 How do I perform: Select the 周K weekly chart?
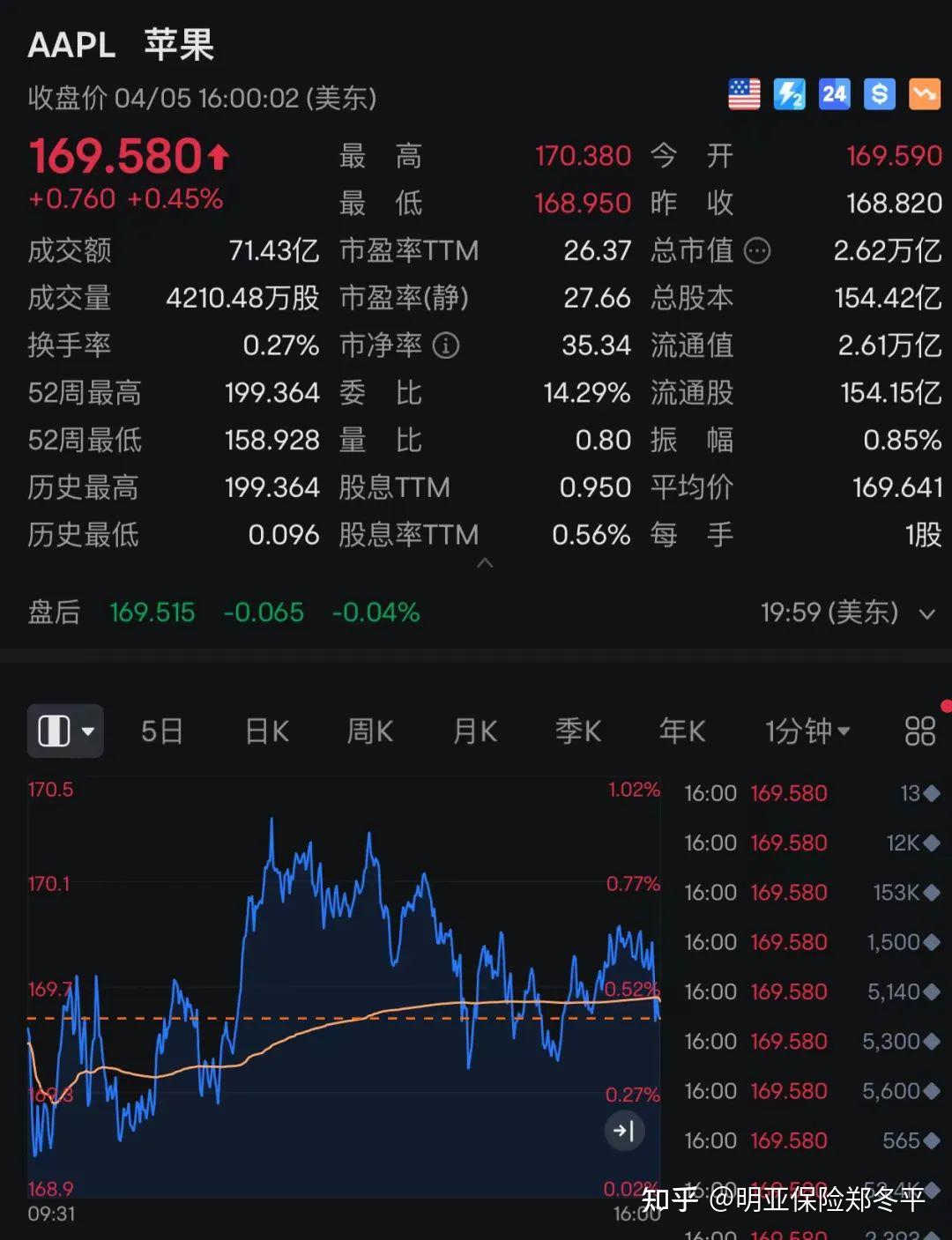coord(370,731)
